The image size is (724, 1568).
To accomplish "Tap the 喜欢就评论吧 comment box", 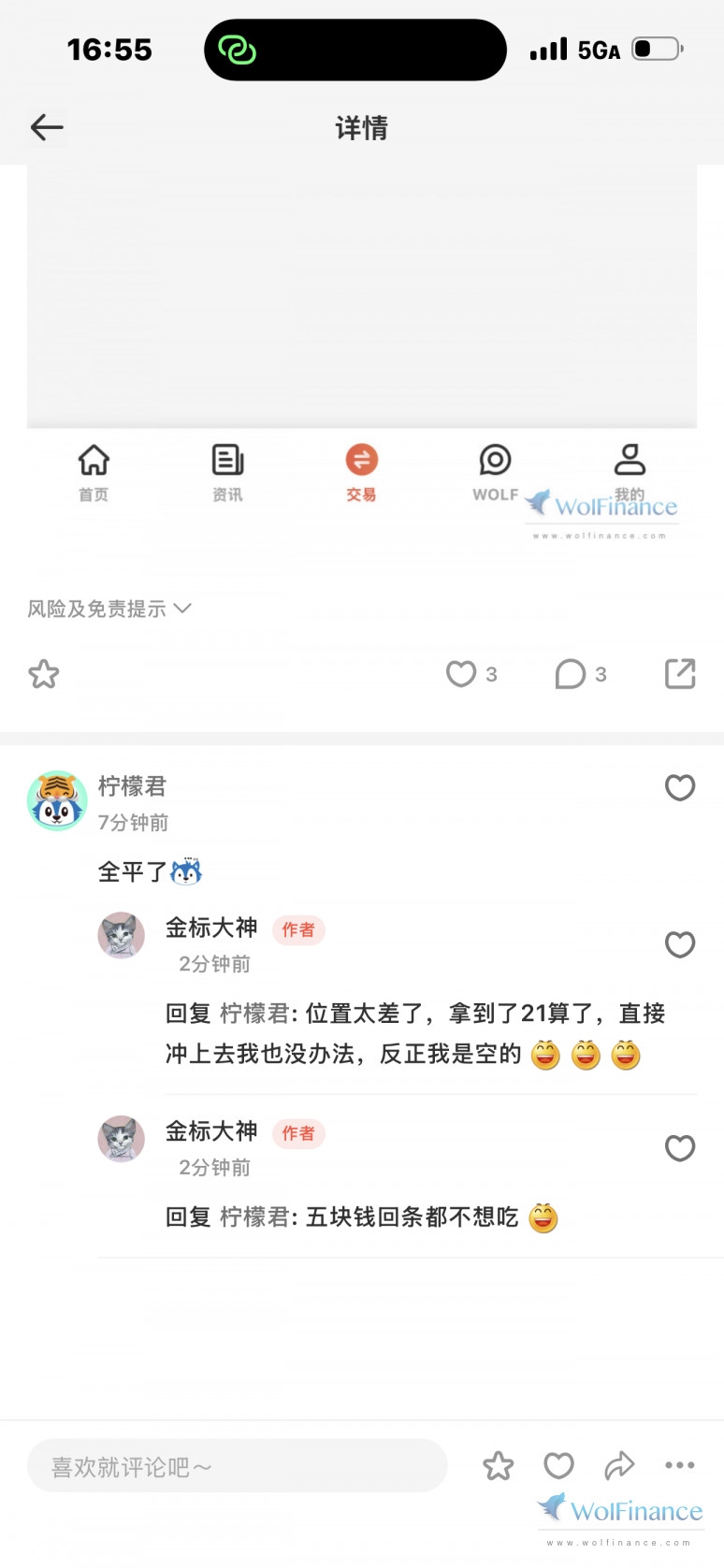I will [x=237, y=1466].
